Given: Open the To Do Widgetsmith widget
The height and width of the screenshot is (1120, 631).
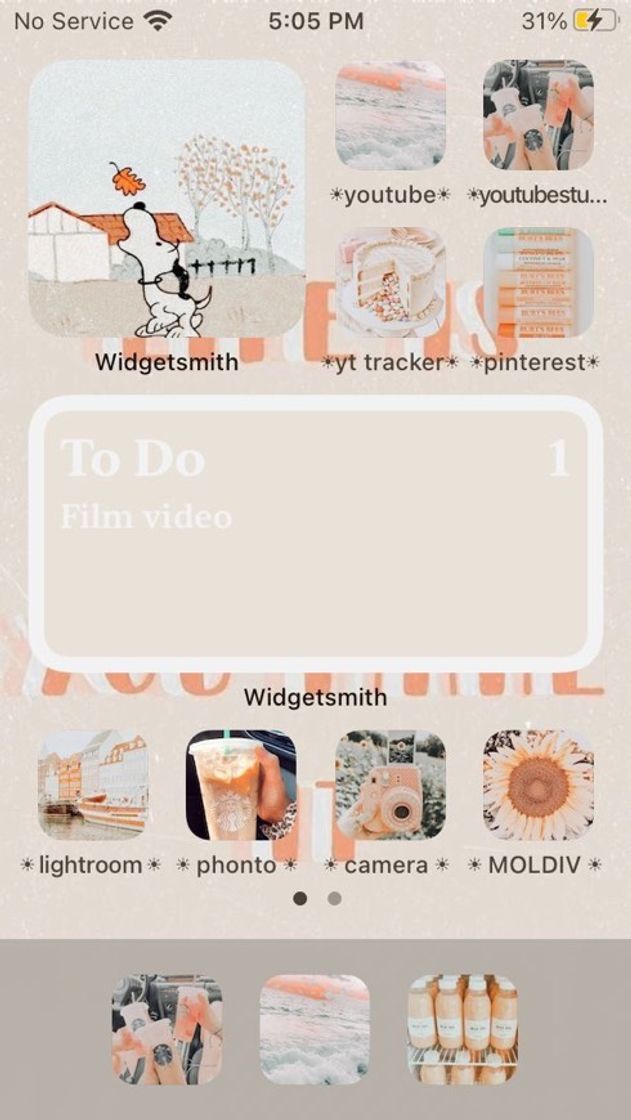Looking at the screenshot, I should [x=316, y=533].
